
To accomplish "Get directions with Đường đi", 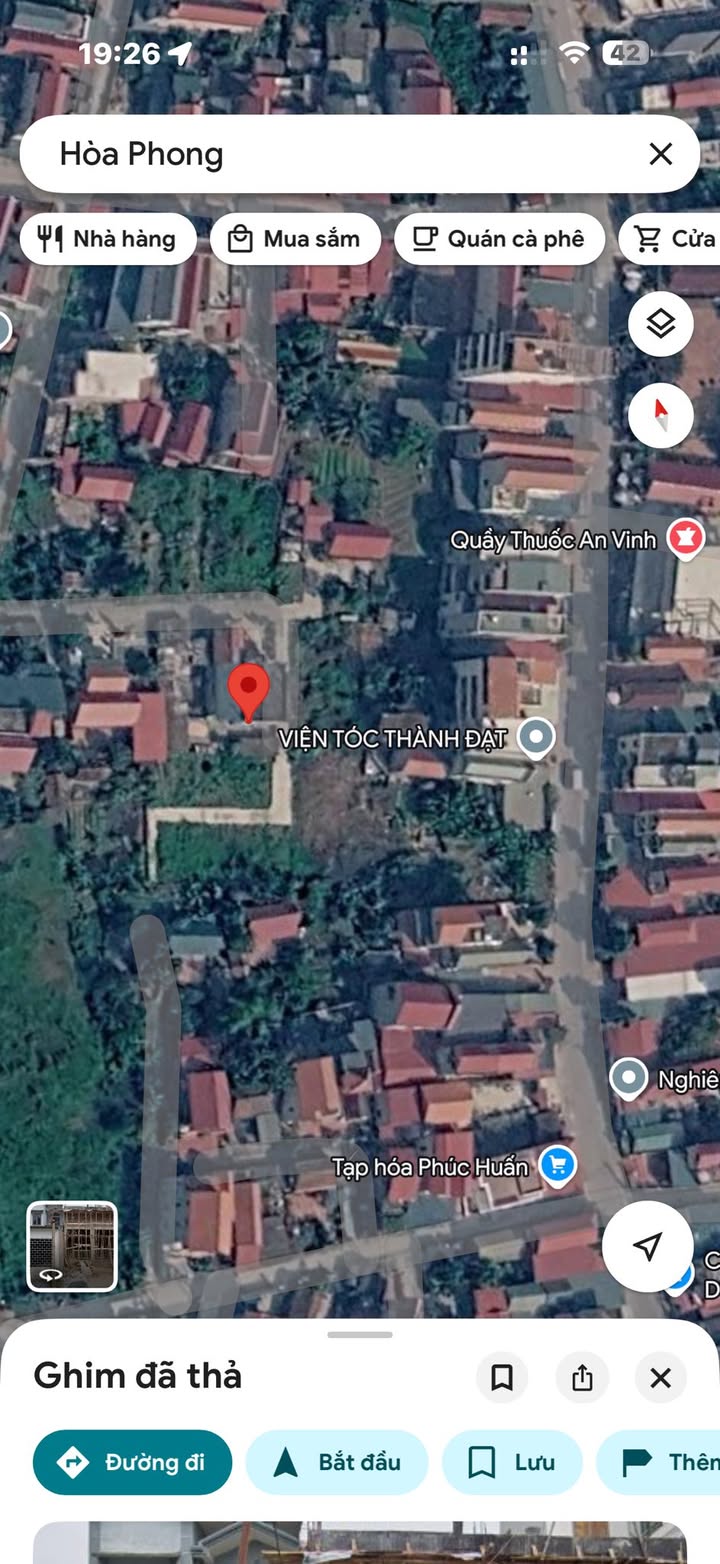I will pos(132,1462).
